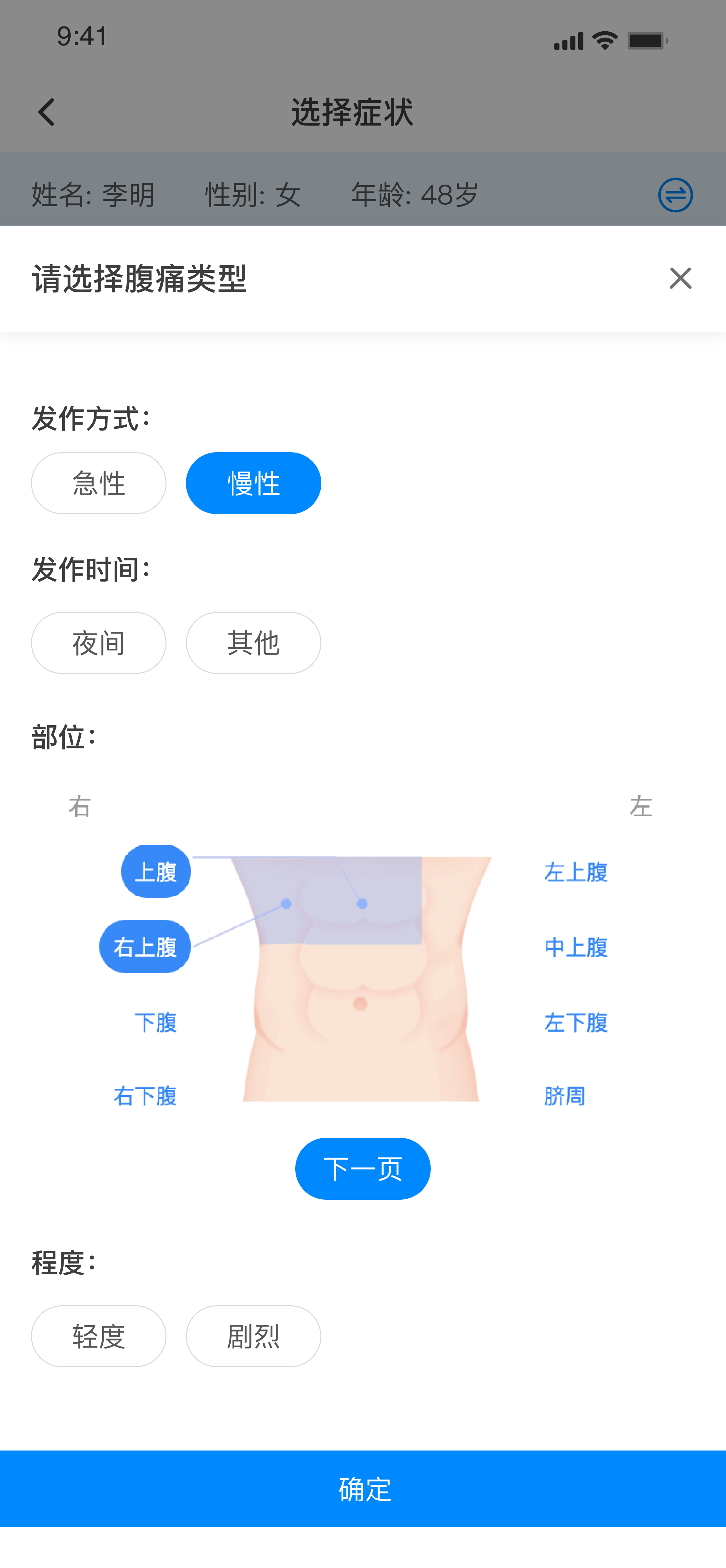Go back from symptom selection
The image size is (726, 1568).
tap(46, 113)
